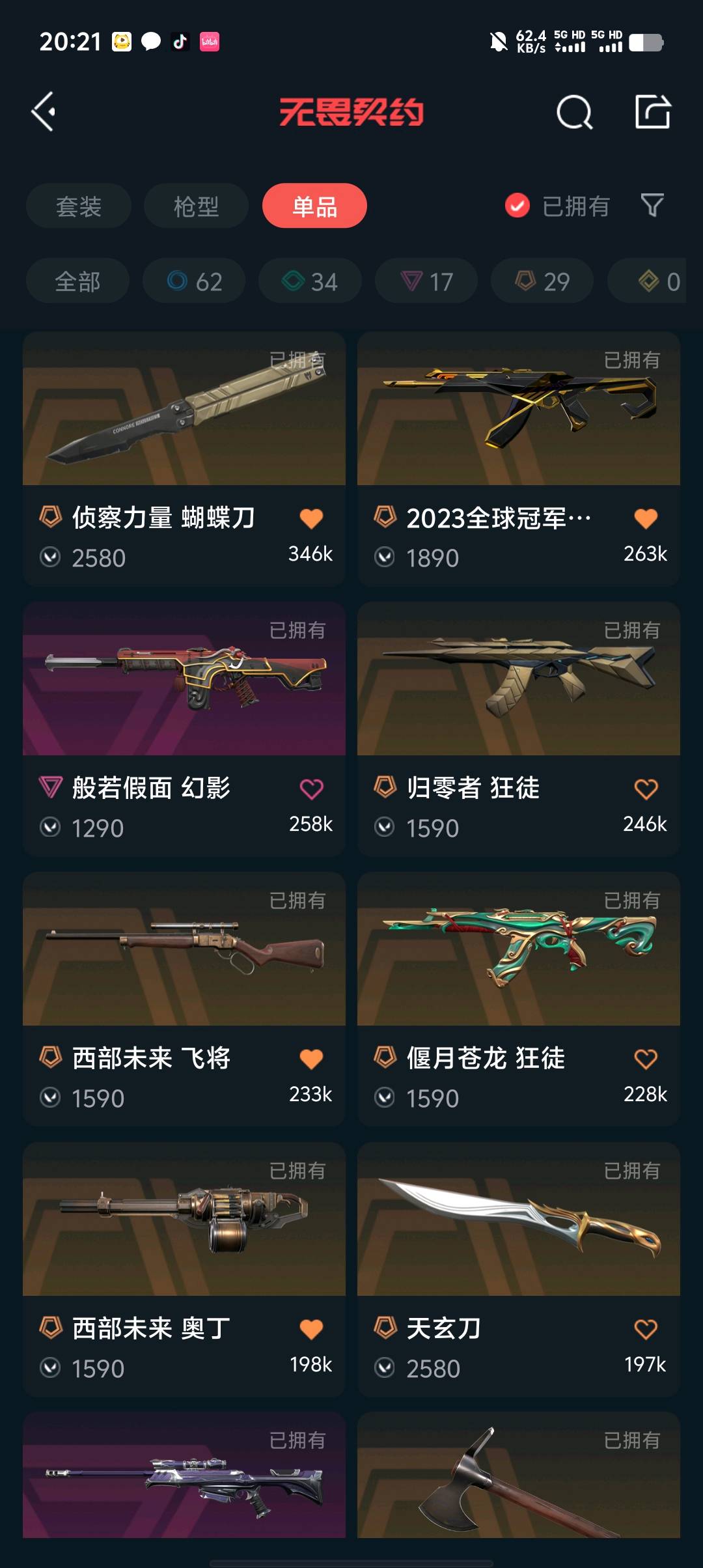The width and height of the screenshot is (703, 1568).
Task: Switch to the 枪型 tab
Action: pos(196,206)
